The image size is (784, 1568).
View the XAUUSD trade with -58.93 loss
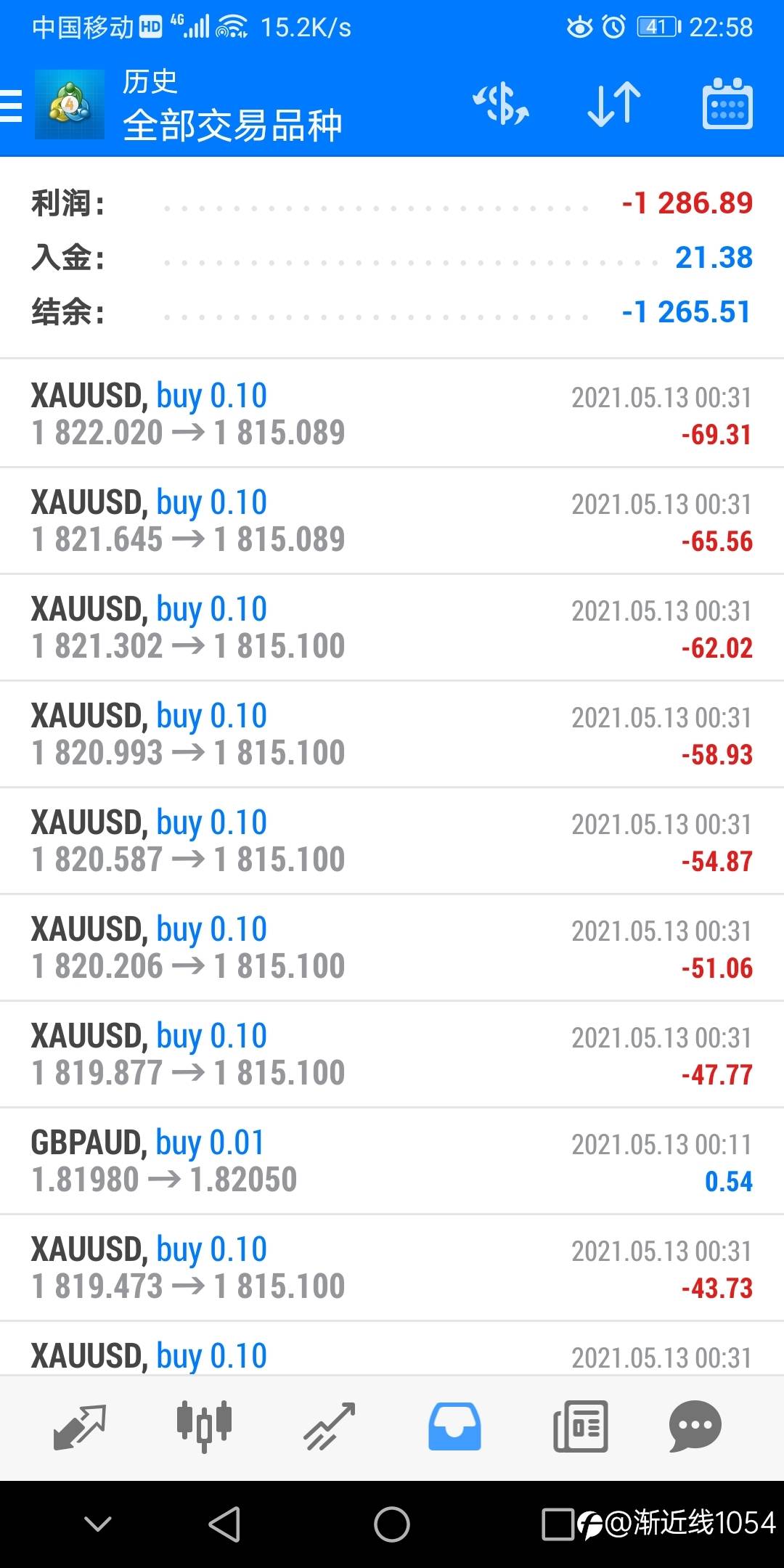(x=392, y=734)
